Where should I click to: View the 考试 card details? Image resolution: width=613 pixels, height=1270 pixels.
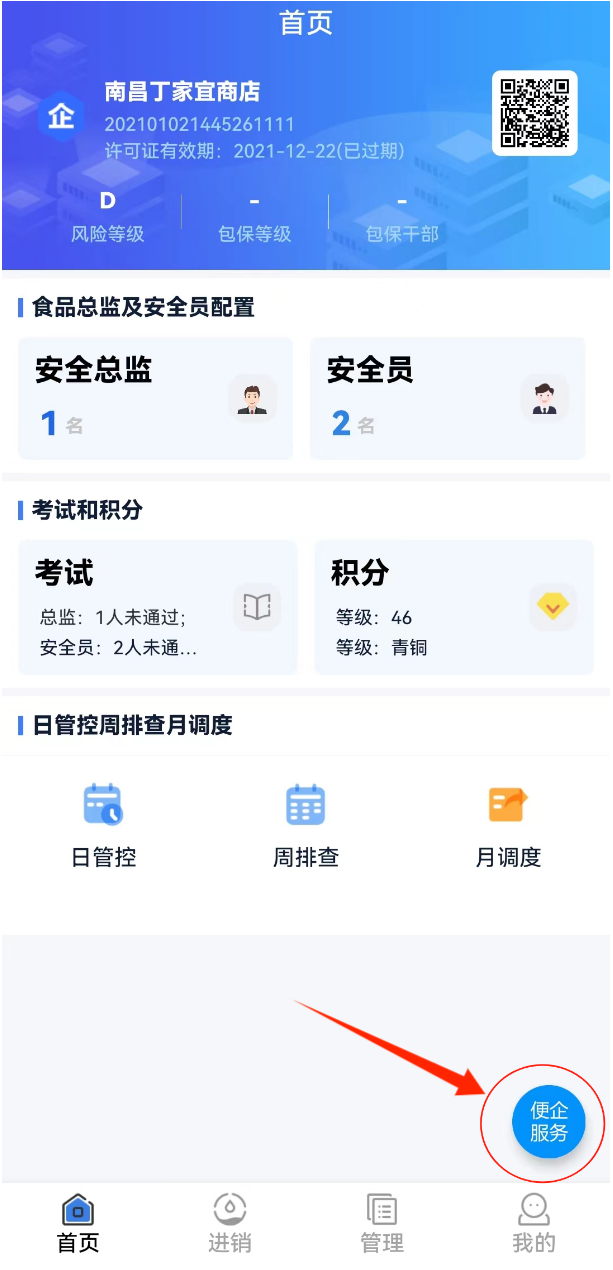coord(158,607)
